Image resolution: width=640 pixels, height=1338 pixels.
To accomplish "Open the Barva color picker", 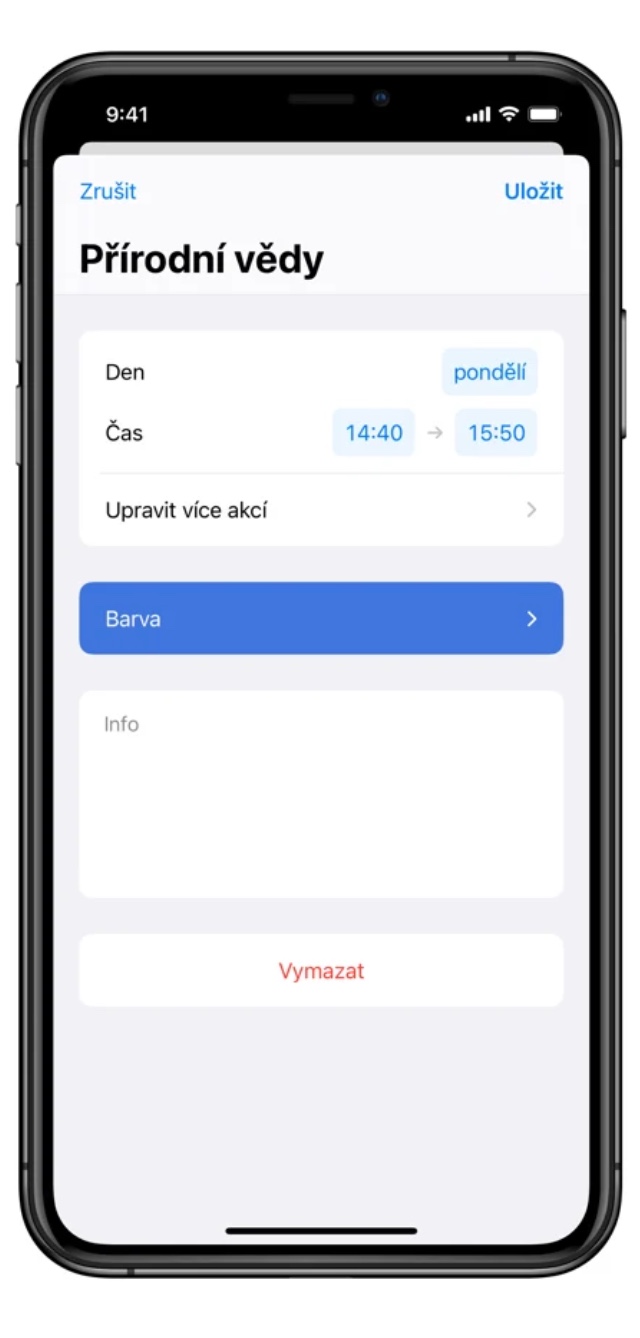I will [321, 618].
